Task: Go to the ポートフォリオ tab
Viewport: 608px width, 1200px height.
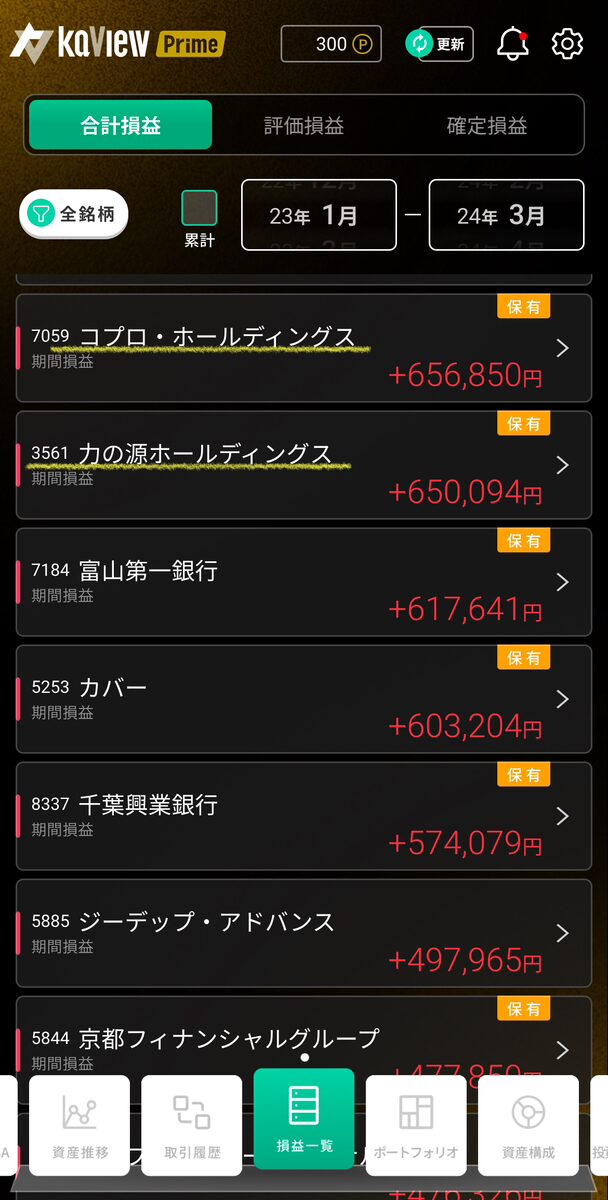Action: click(416, 1125)
